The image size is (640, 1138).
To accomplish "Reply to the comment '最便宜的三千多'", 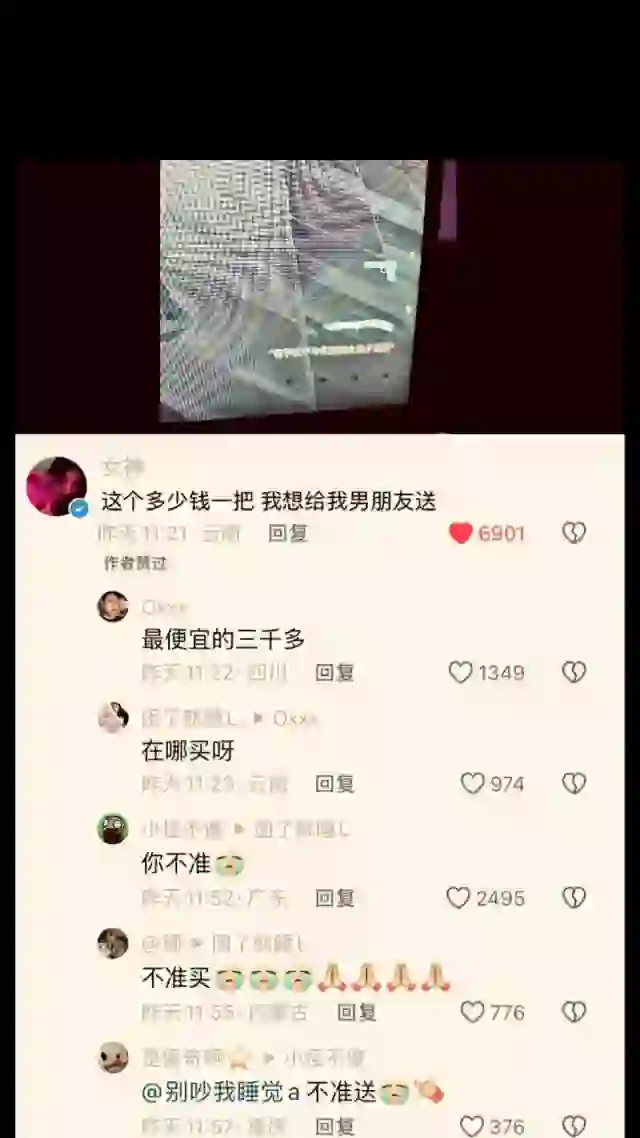I will [x=335, y=673].
